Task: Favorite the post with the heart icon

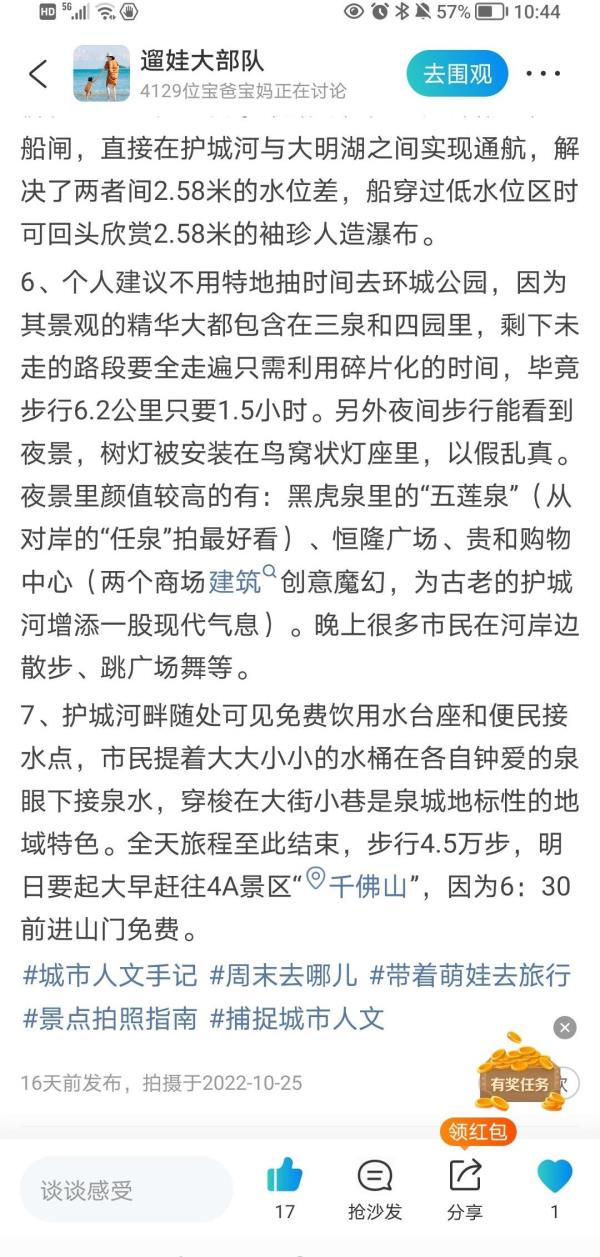Action: point(555,1188)
